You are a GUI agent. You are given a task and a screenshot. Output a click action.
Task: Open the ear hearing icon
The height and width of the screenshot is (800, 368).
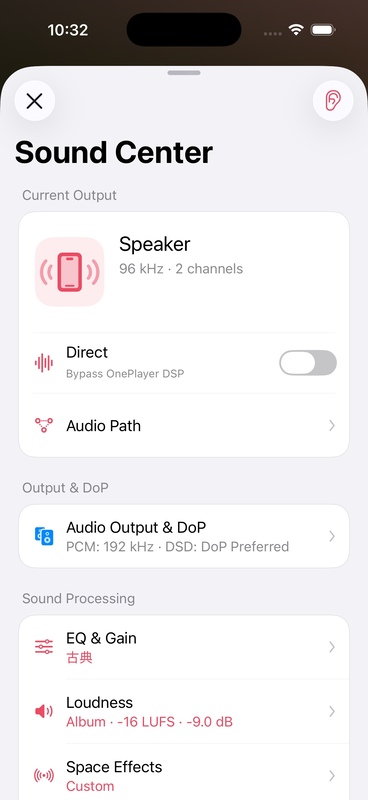pyautogui.click(x=333, y=101)
